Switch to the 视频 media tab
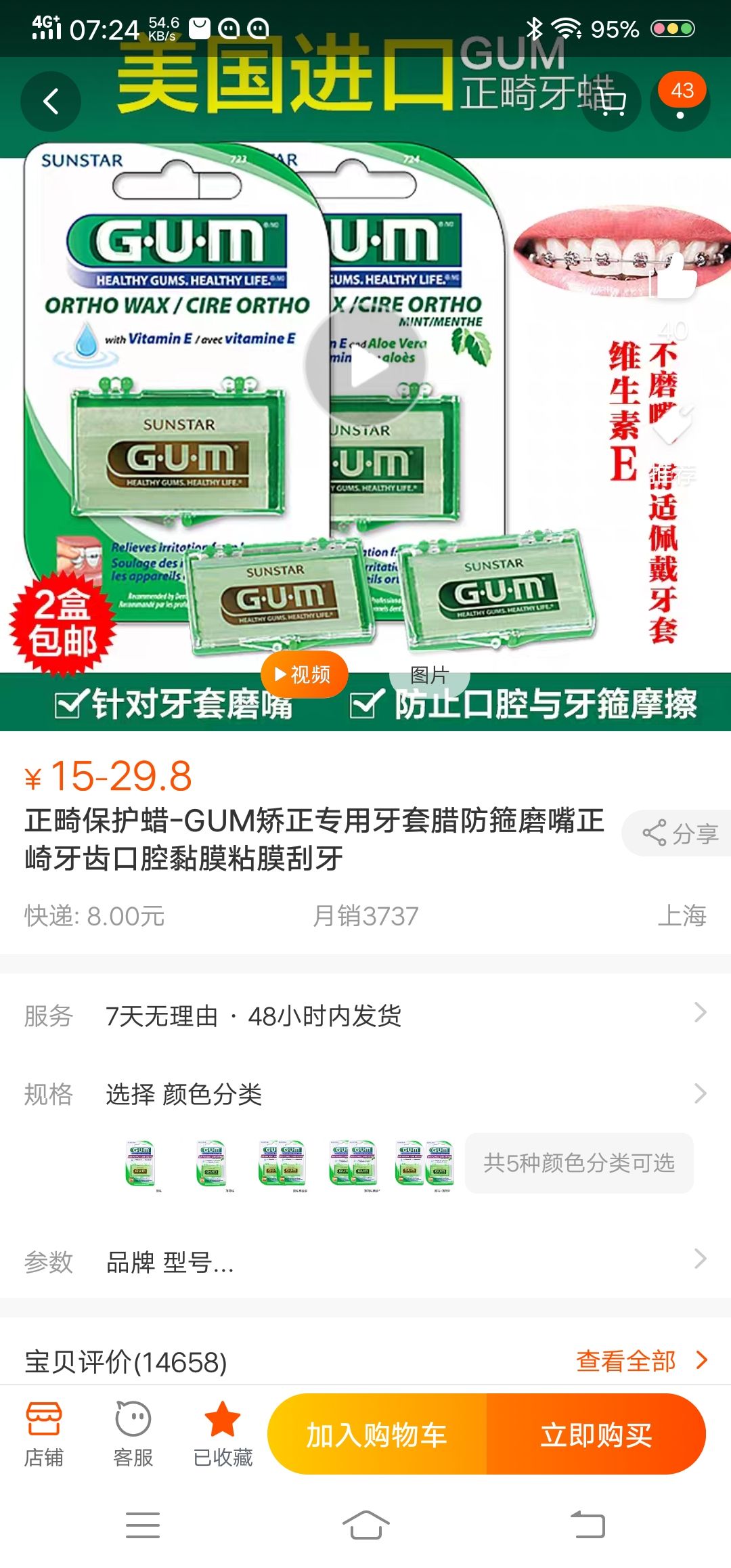The width and height of the screenshot is (731, 1568). 304,674
